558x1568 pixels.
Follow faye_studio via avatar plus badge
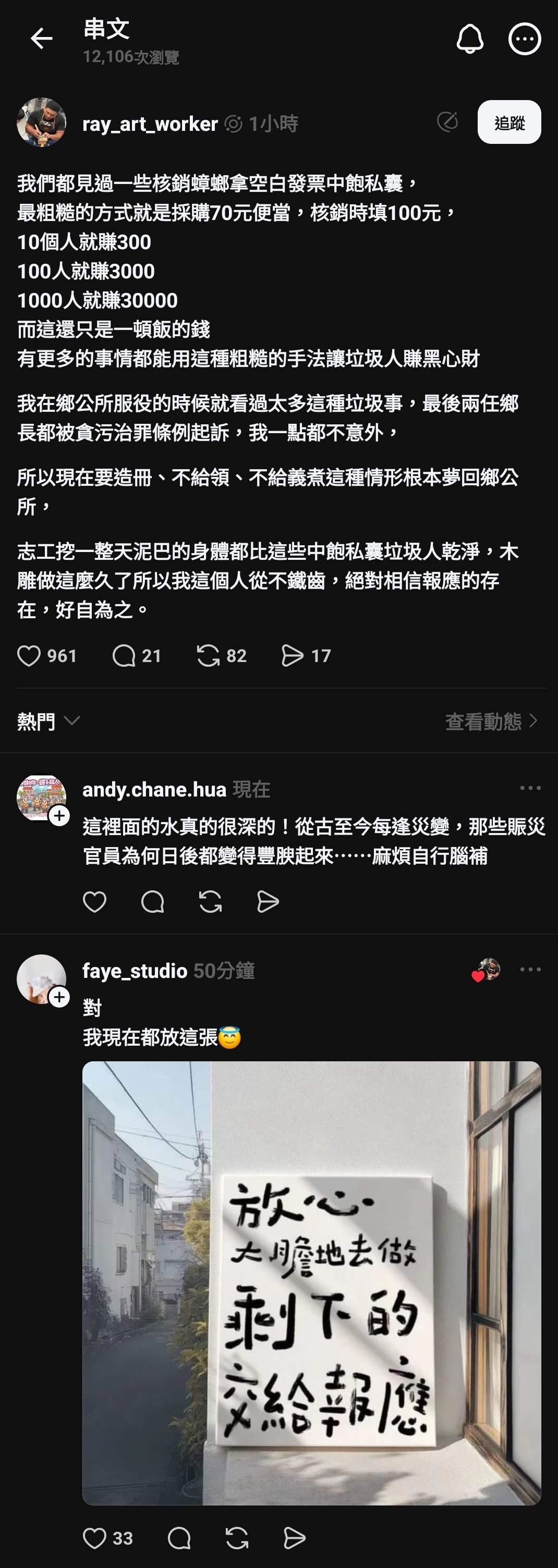click(59, 997)
